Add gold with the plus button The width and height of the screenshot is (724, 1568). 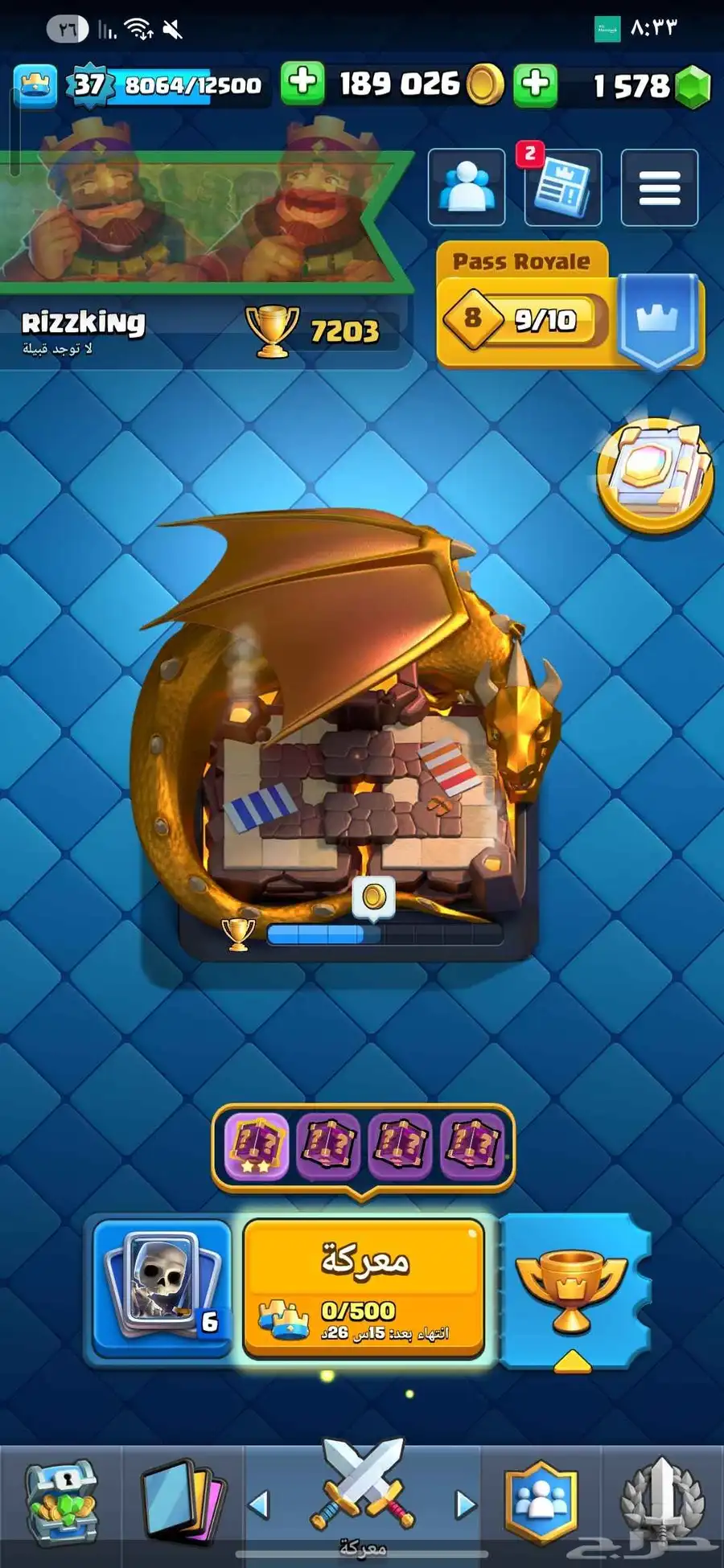point(302,83)
